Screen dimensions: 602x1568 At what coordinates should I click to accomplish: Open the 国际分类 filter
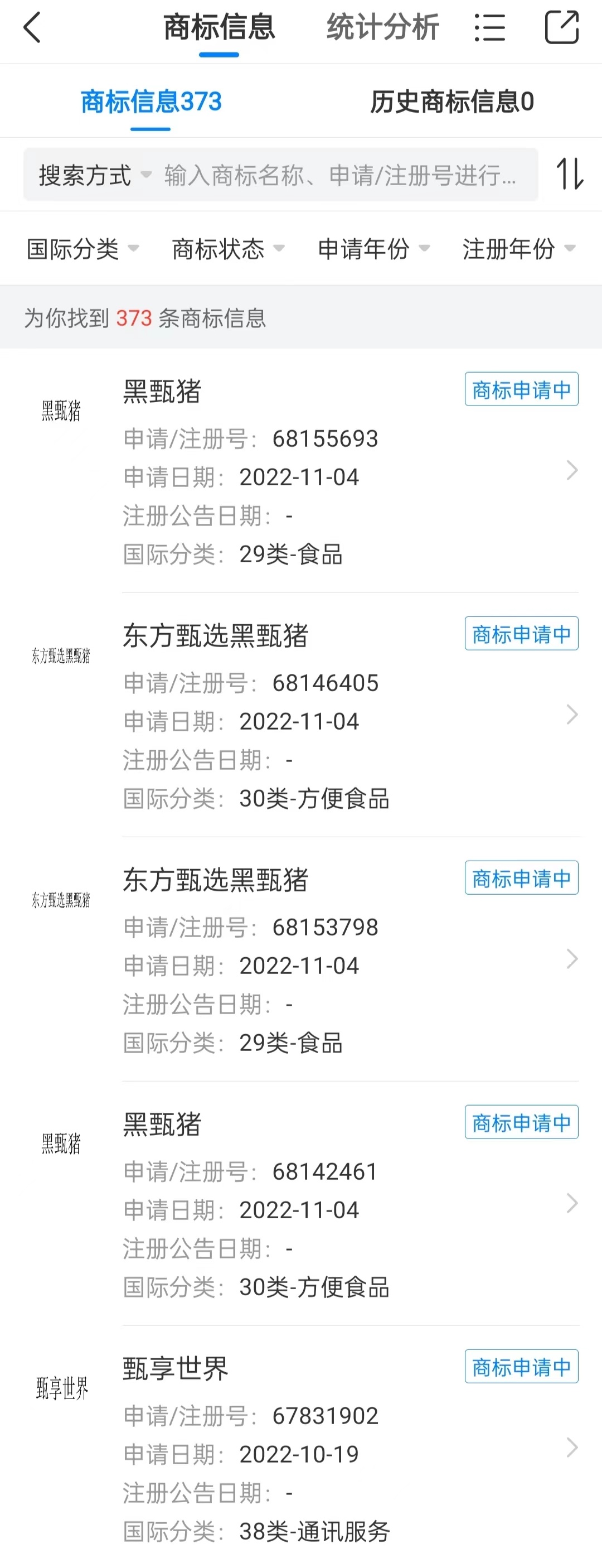[82, 249]
